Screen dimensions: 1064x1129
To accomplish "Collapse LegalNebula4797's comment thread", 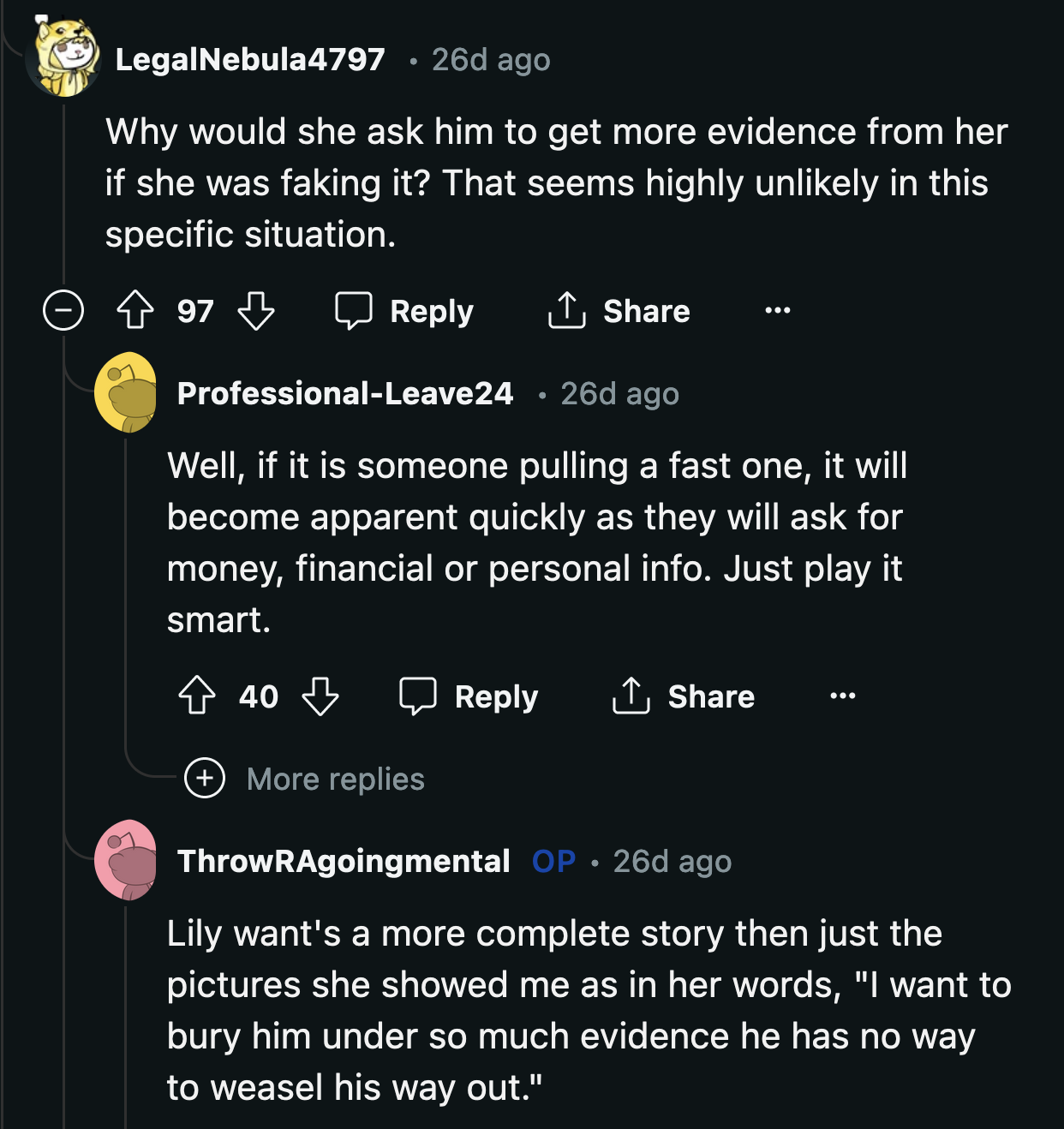I will coord(60,311).
